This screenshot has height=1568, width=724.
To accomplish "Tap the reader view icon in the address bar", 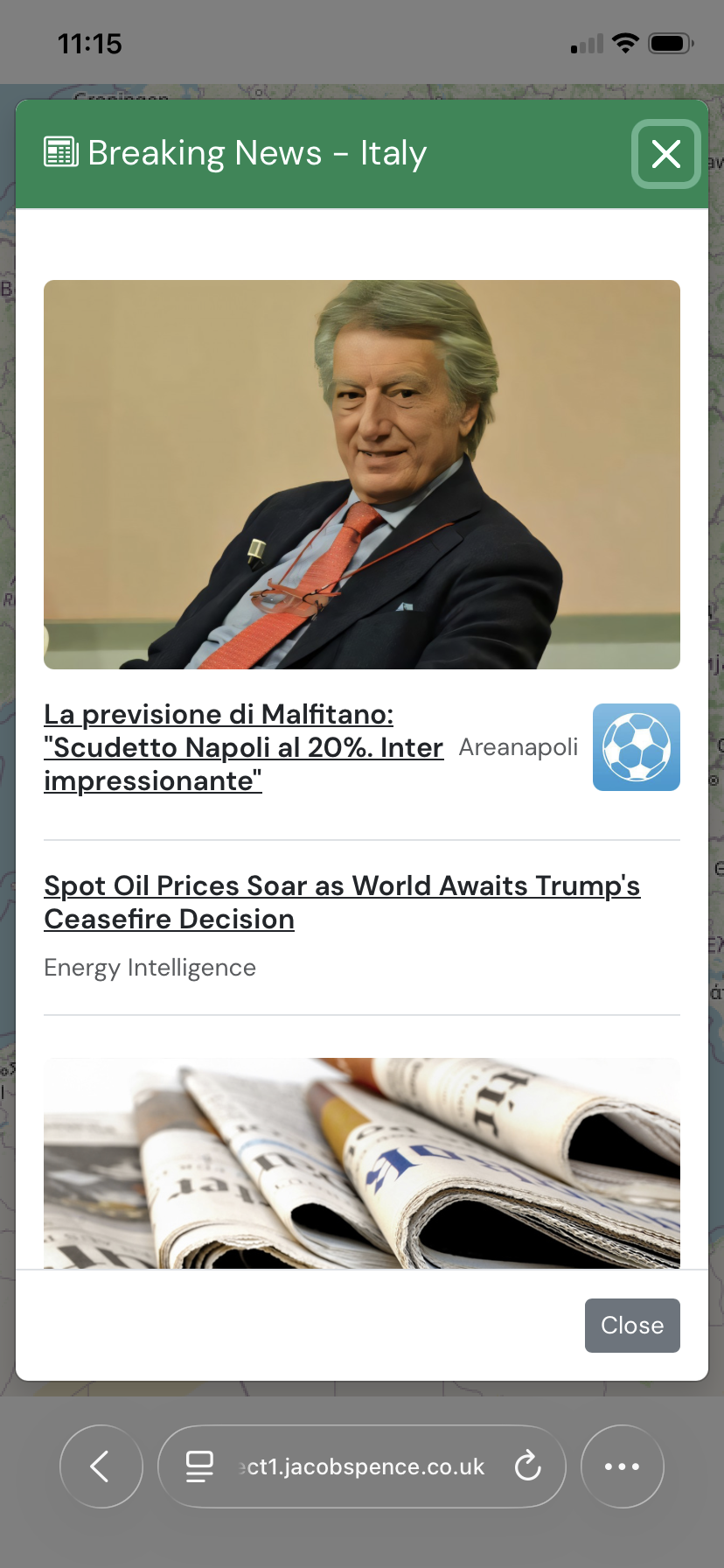I will coord(199,1466).
